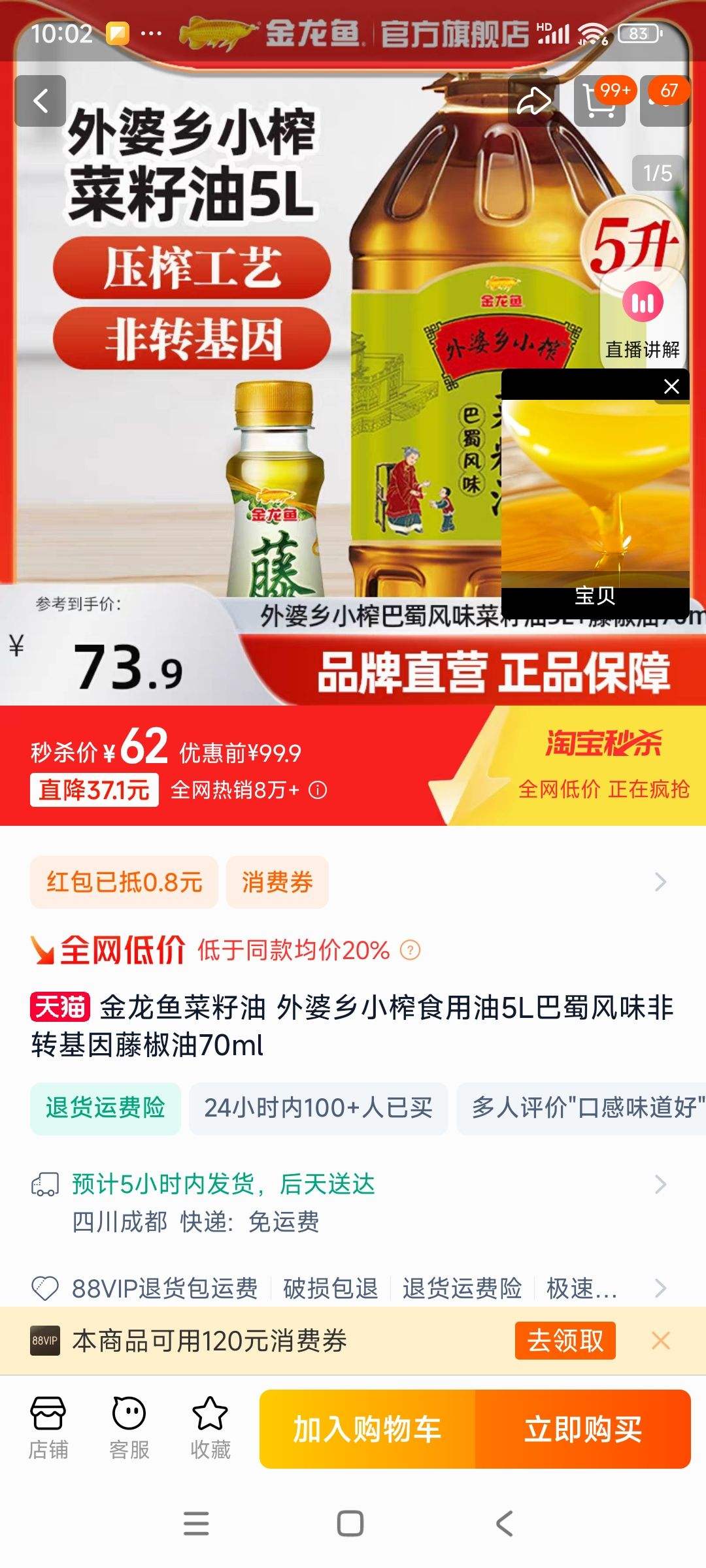
Task: Close the floating 宝贝 video window
Action: [x=671, y=386]
